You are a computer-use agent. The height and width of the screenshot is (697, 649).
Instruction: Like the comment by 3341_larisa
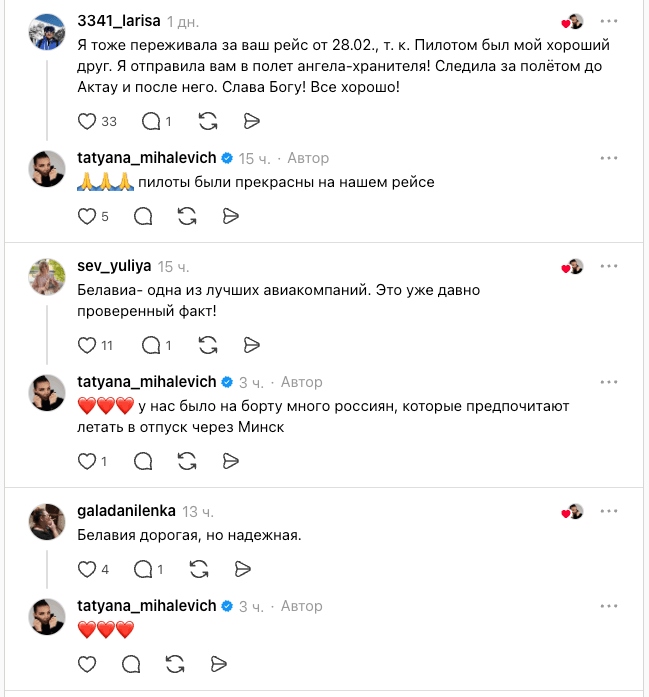(88, 121)
